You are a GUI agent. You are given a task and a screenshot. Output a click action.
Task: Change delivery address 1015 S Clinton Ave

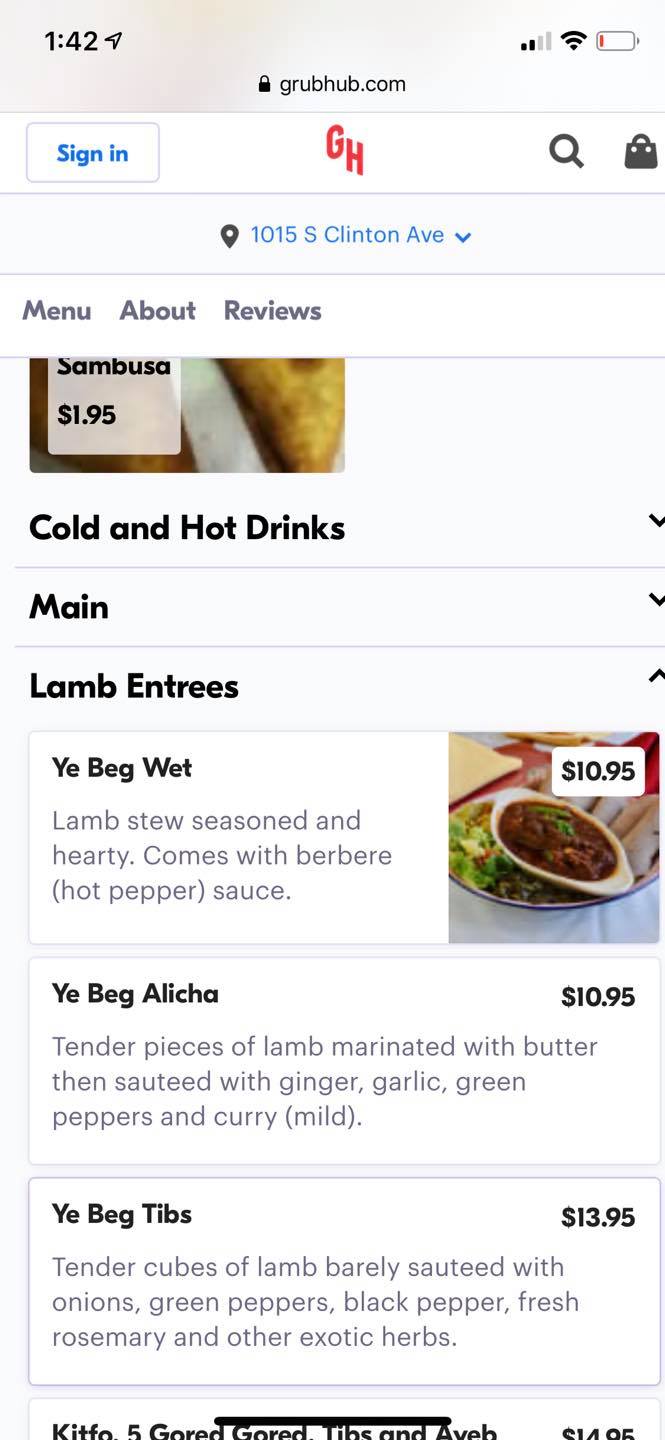click(346, 235)
